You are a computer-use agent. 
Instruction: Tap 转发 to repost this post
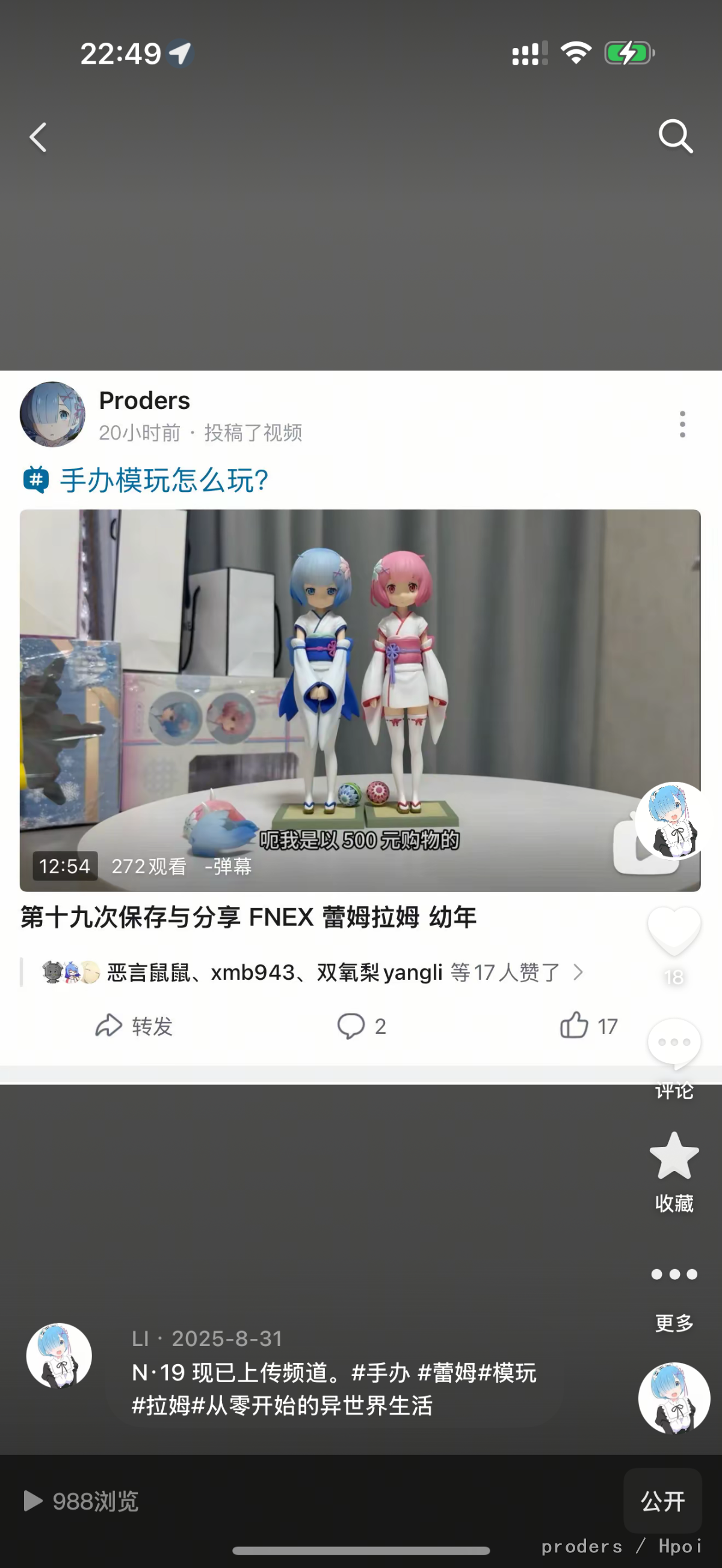(x=134, y=1025)
